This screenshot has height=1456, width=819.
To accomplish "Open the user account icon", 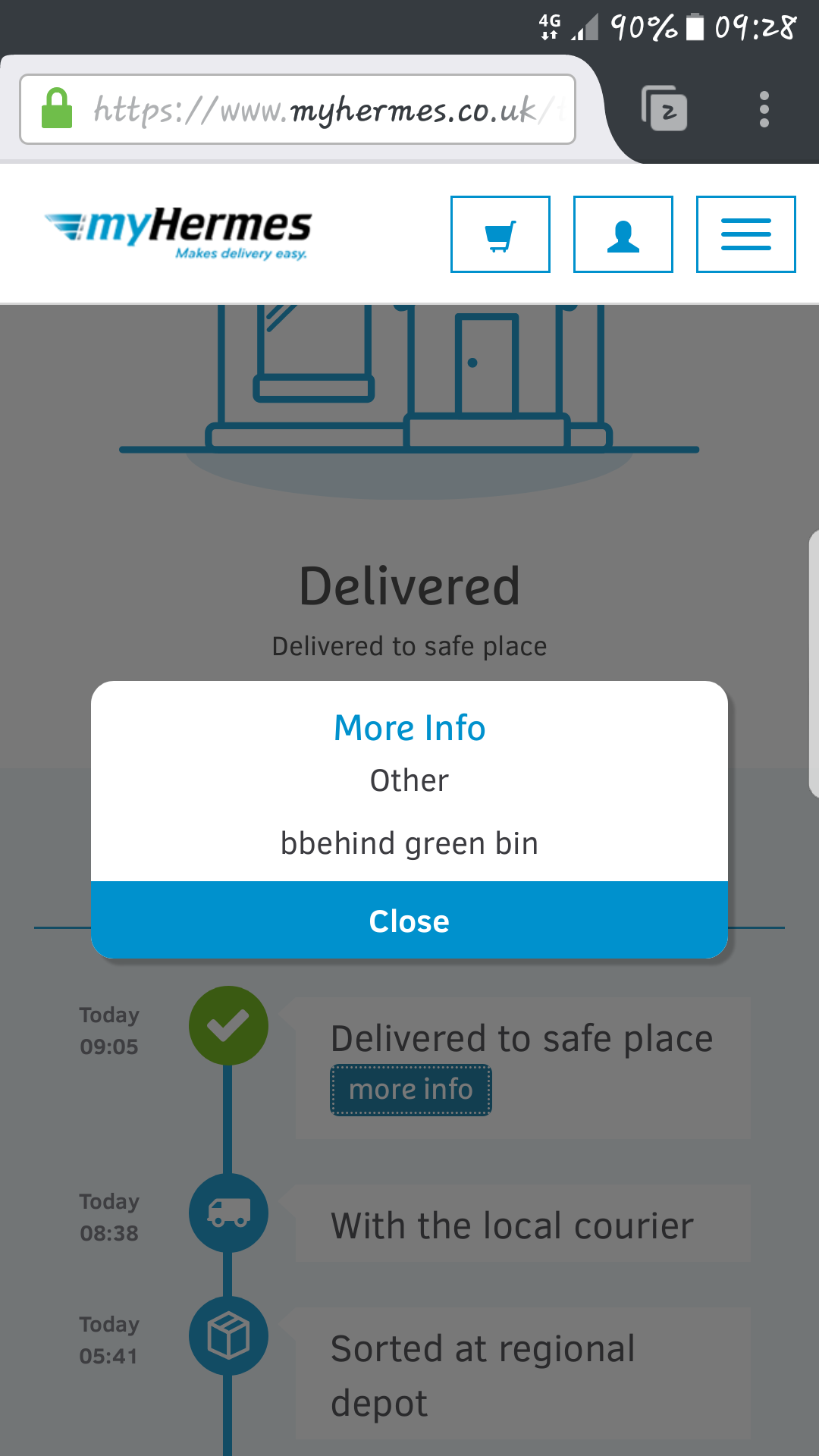I will click(x=623, y=234).
